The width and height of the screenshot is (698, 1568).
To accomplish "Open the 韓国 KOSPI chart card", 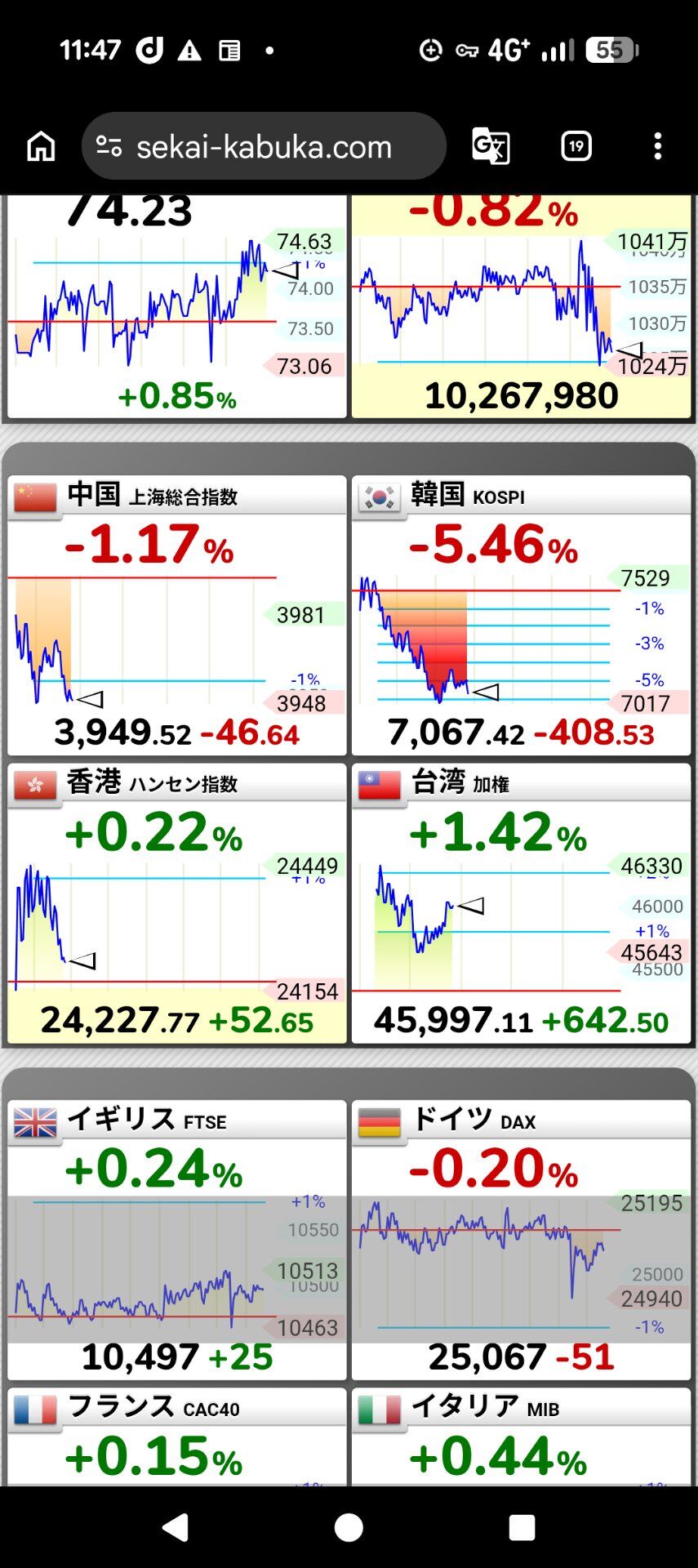I will [521, 616].
